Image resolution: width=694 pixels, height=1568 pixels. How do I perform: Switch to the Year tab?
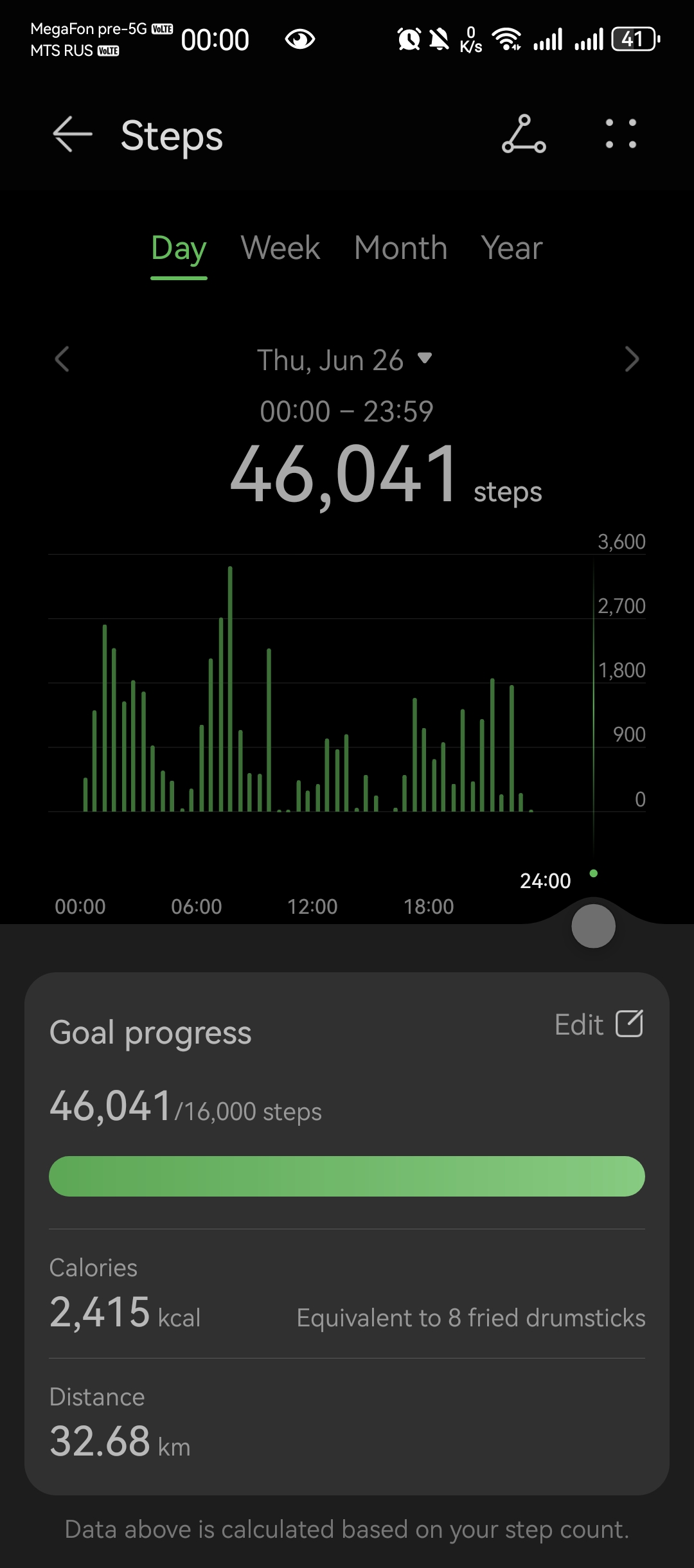click(x=512, y=248)
